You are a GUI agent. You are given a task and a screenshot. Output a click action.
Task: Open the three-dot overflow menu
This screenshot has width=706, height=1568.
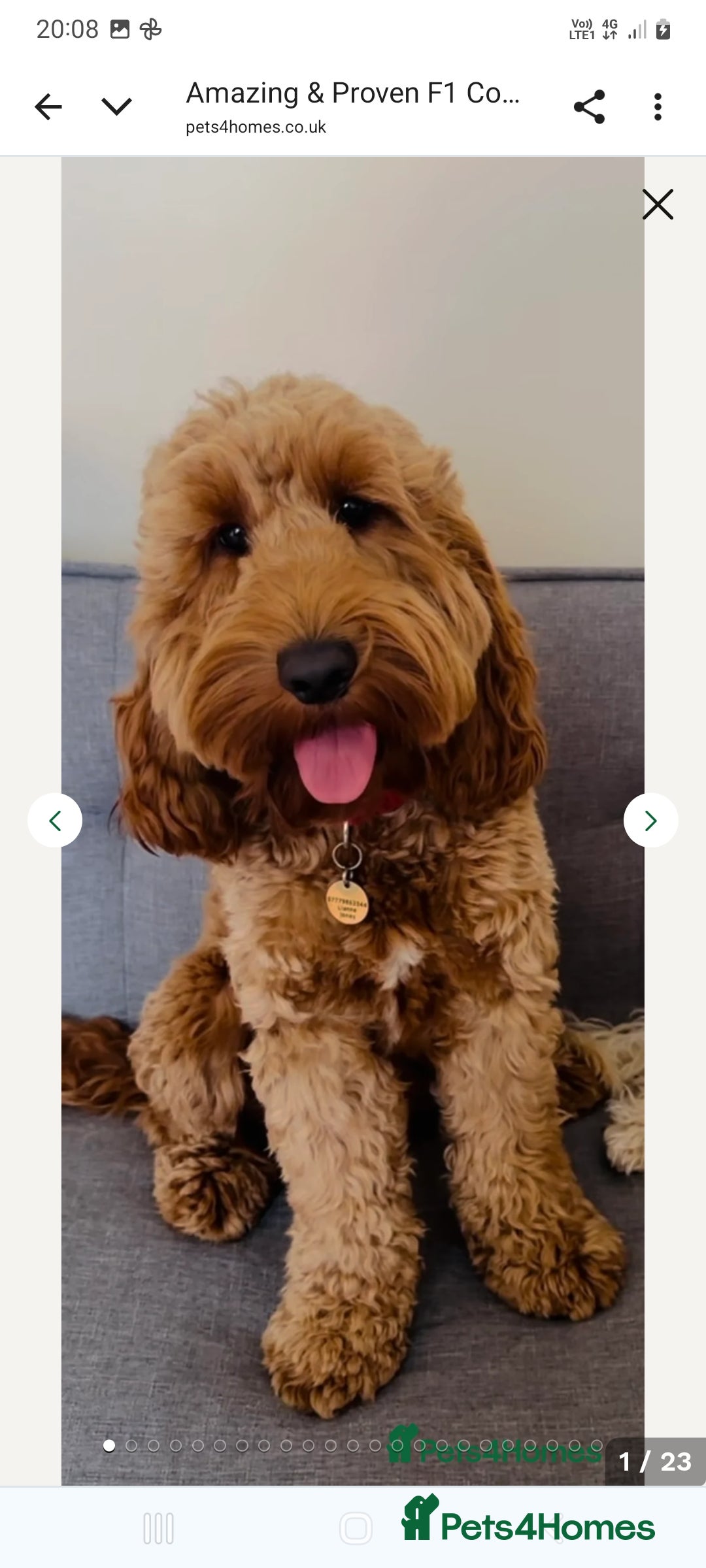point(658,106)
